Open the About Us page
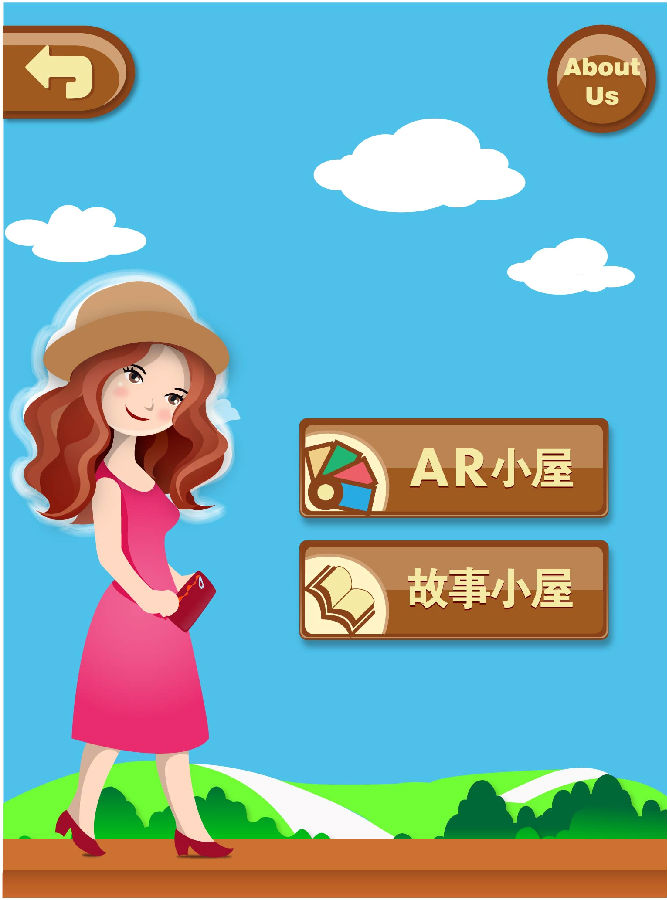The height and width of the screenshot is (900, 667). 601,80
